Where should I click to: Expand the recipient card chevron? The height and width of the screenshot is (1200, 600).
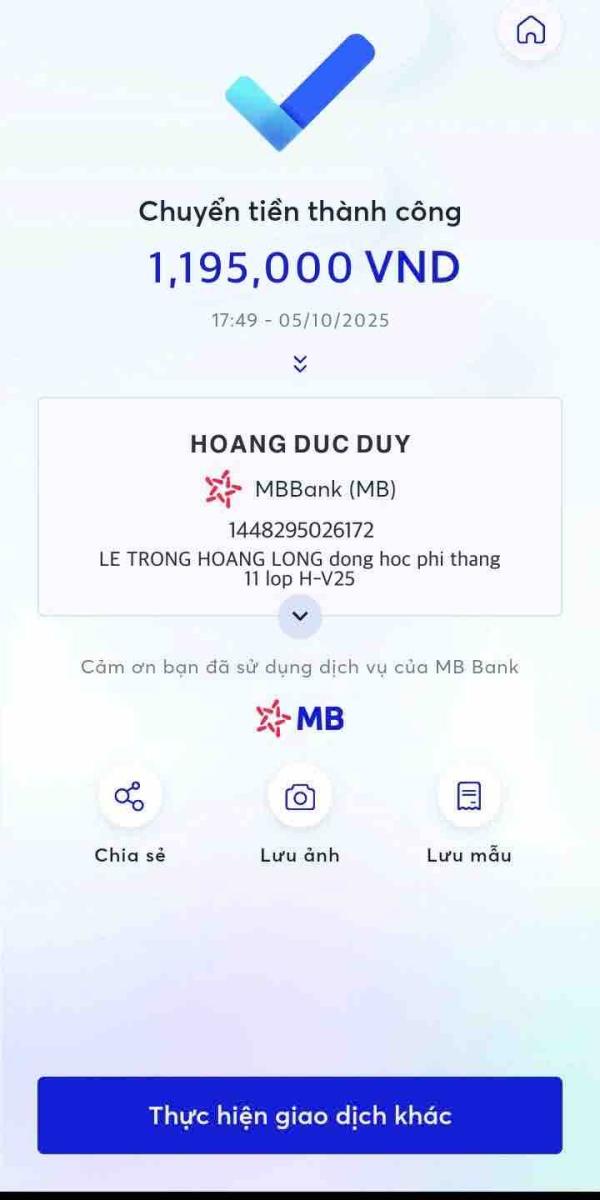[300, 616]
